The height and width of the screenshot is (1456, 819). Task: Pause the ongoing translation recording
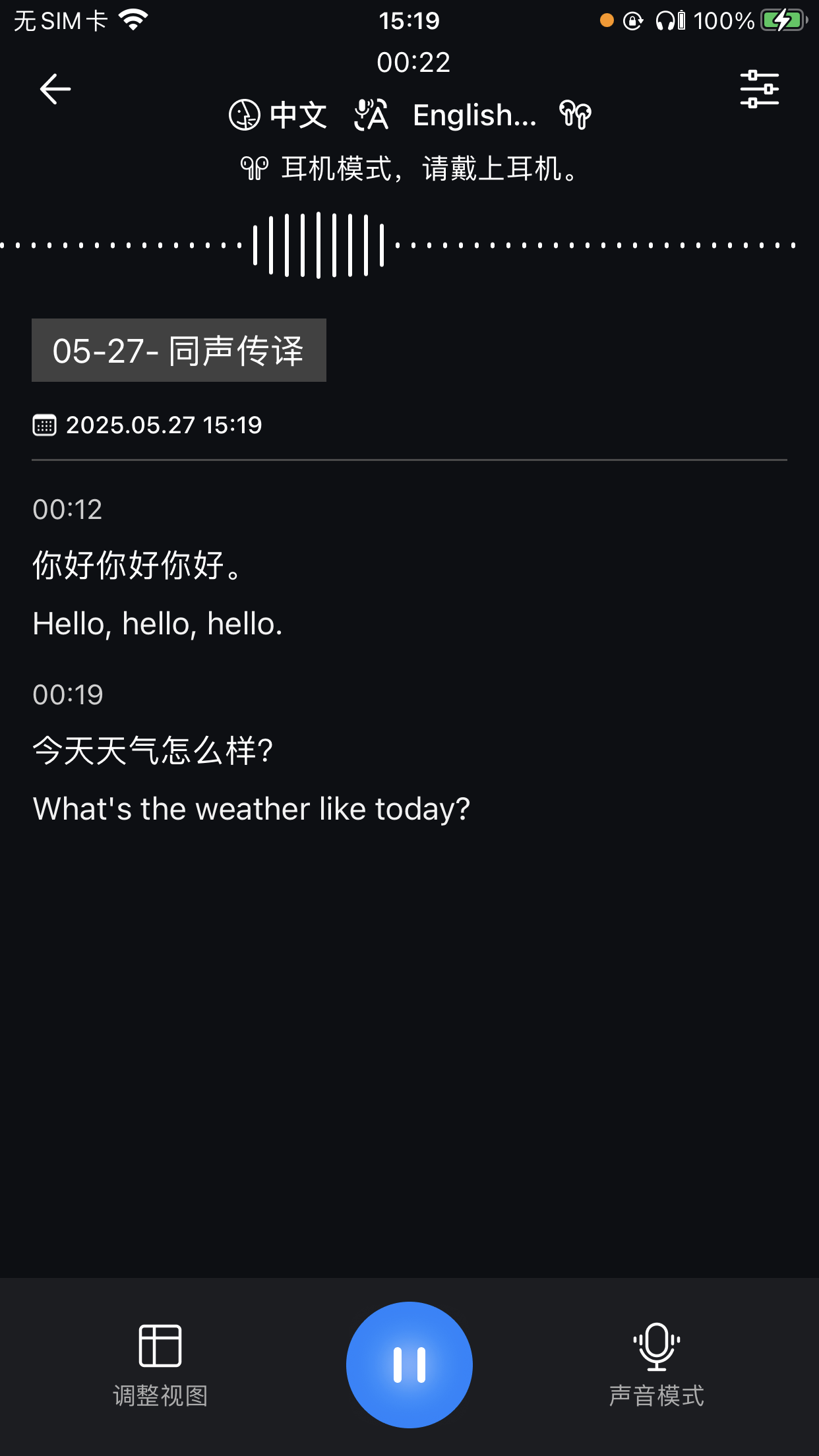[x=409, y=1366]
